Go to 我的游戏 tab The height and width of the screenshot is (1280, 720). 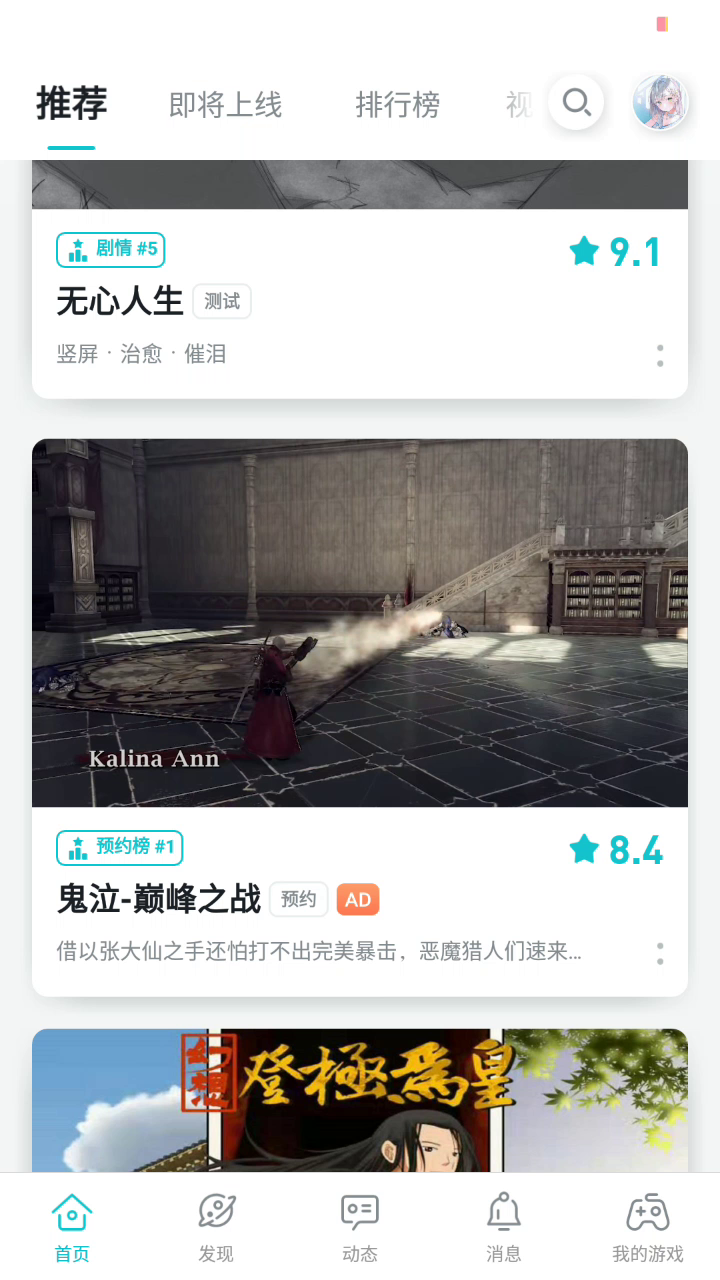[x=648, y=1227]
